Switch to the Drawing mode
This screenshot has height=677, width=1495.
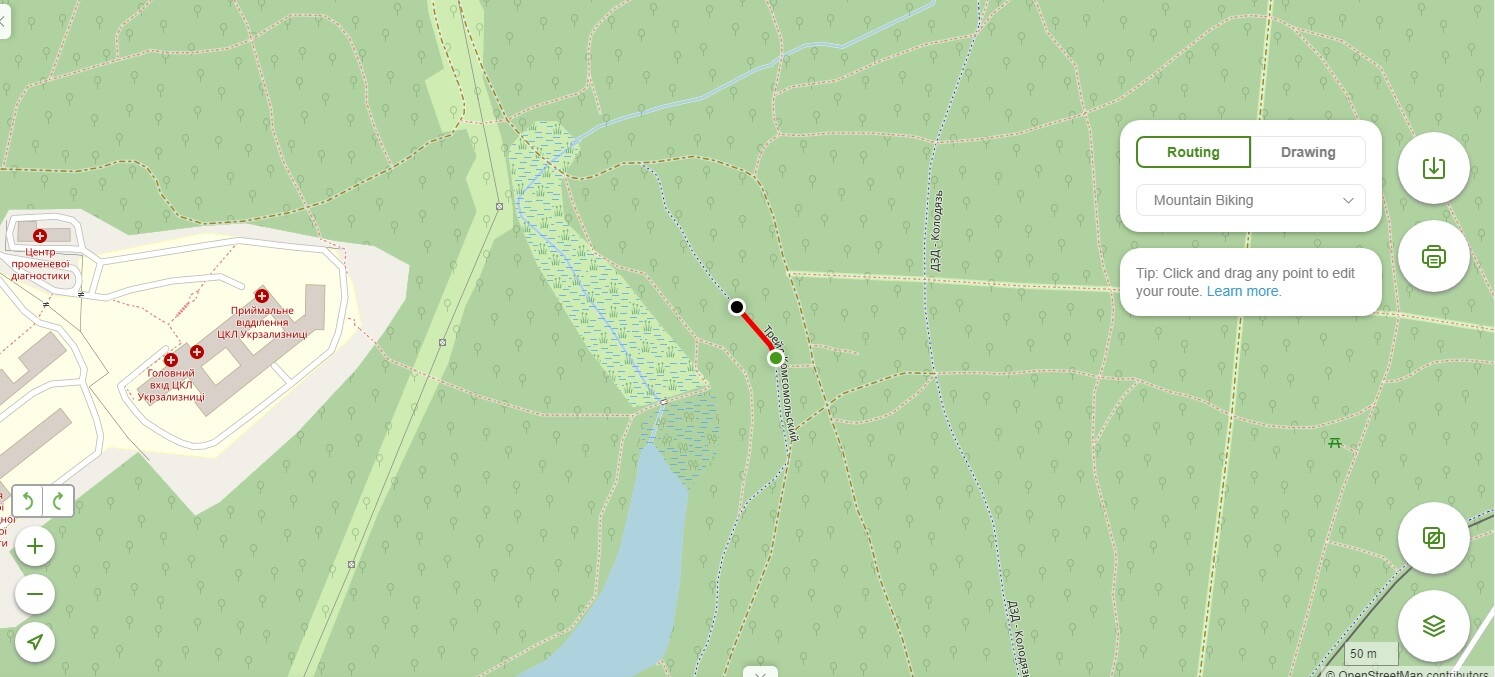point(1307,152)
